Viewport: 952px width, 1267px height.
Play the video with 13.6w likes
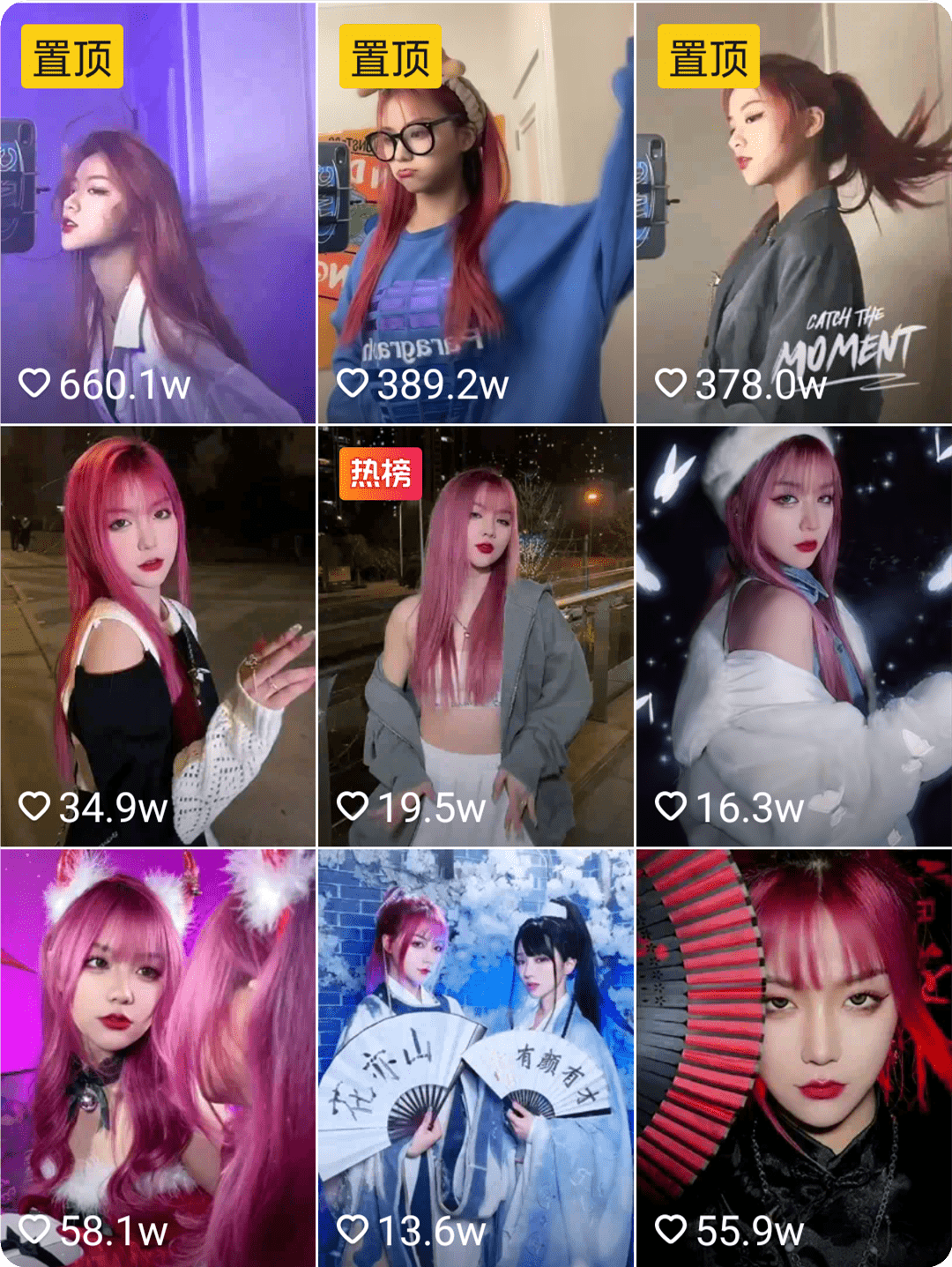[x=475, y=1058]
